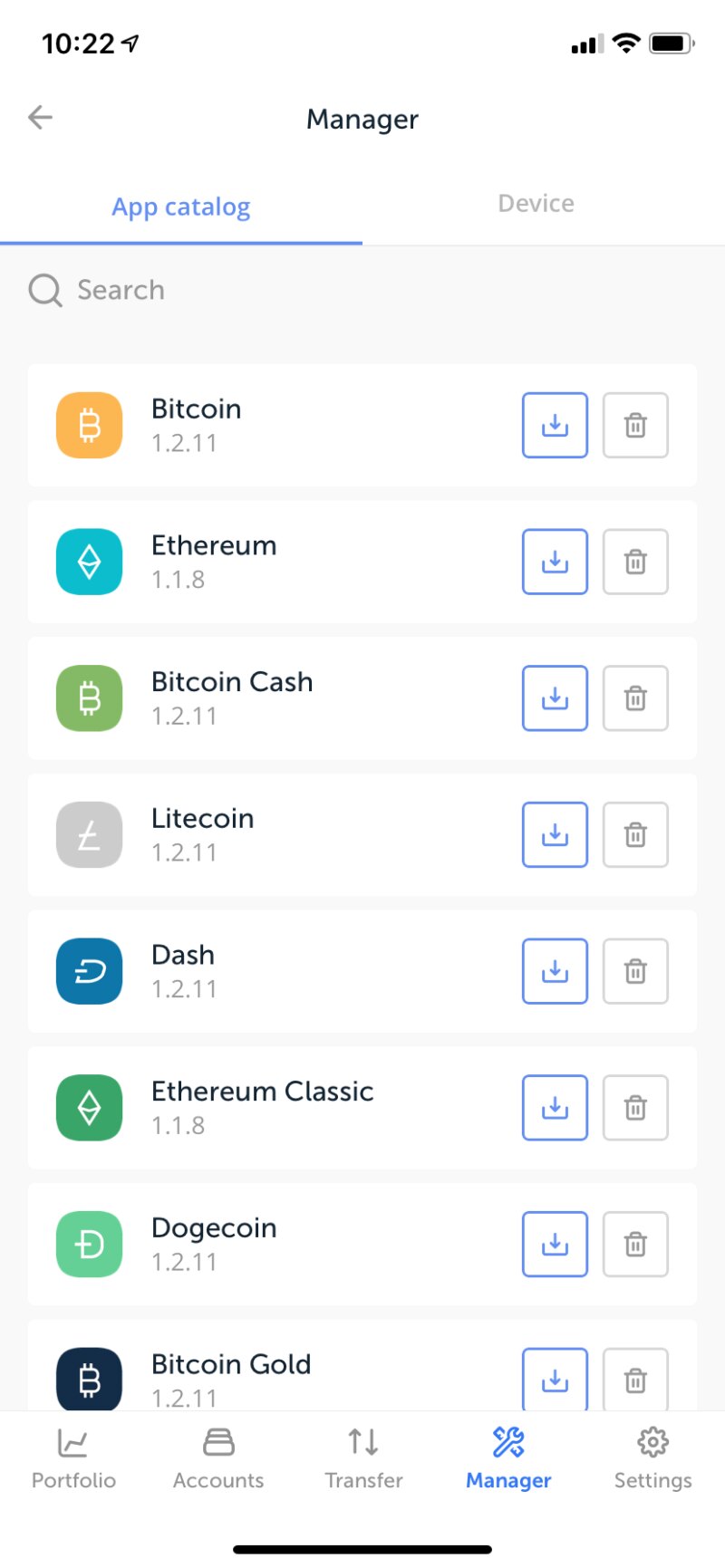Install the Ethereum Classic app
725x1568 pixels.
coord(555,1108)
